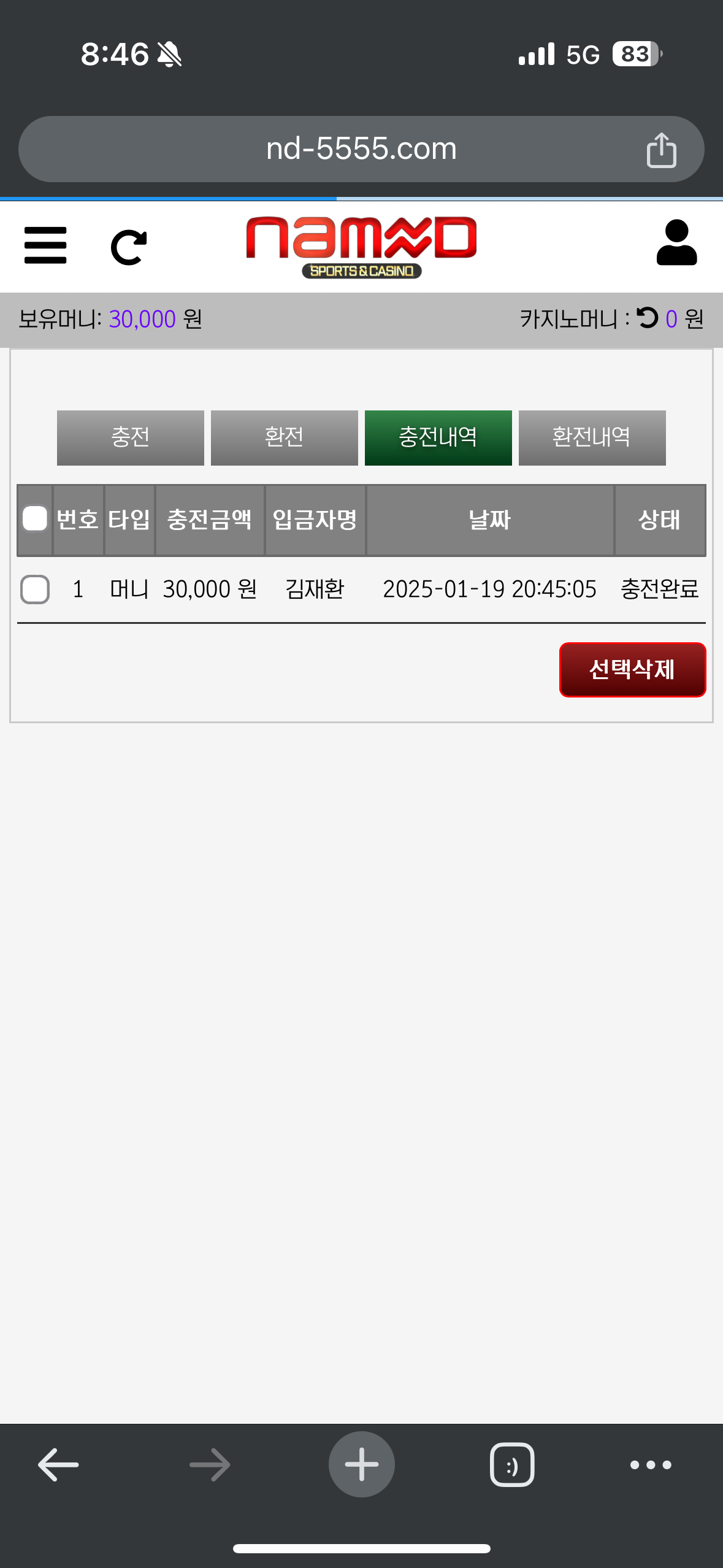Open the browser's more options menu
Viewport: 723px width, 1568px height.
(x=651, y=1464)
